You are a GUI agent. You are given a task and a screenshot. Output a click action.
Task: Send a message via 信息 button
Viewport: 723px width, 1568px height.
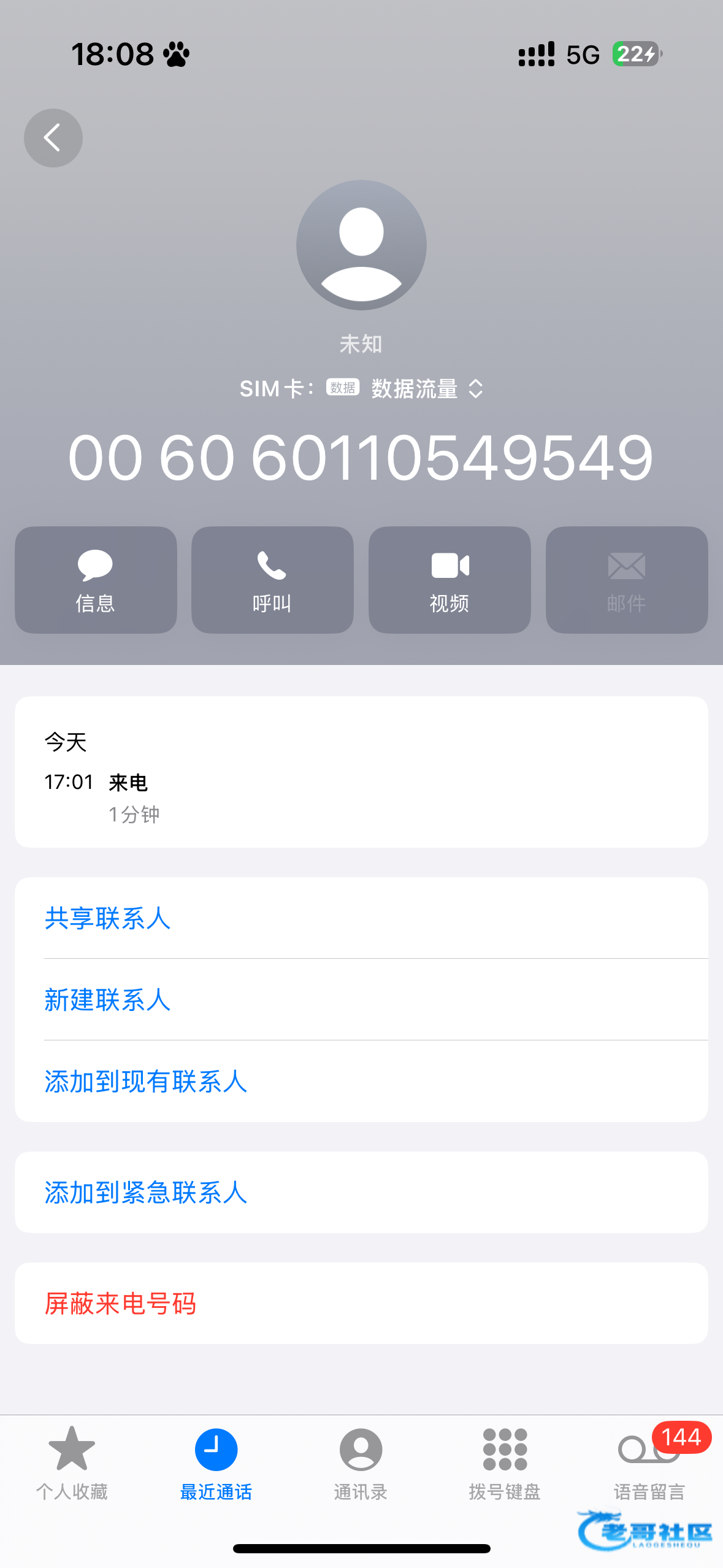(96, 580)
